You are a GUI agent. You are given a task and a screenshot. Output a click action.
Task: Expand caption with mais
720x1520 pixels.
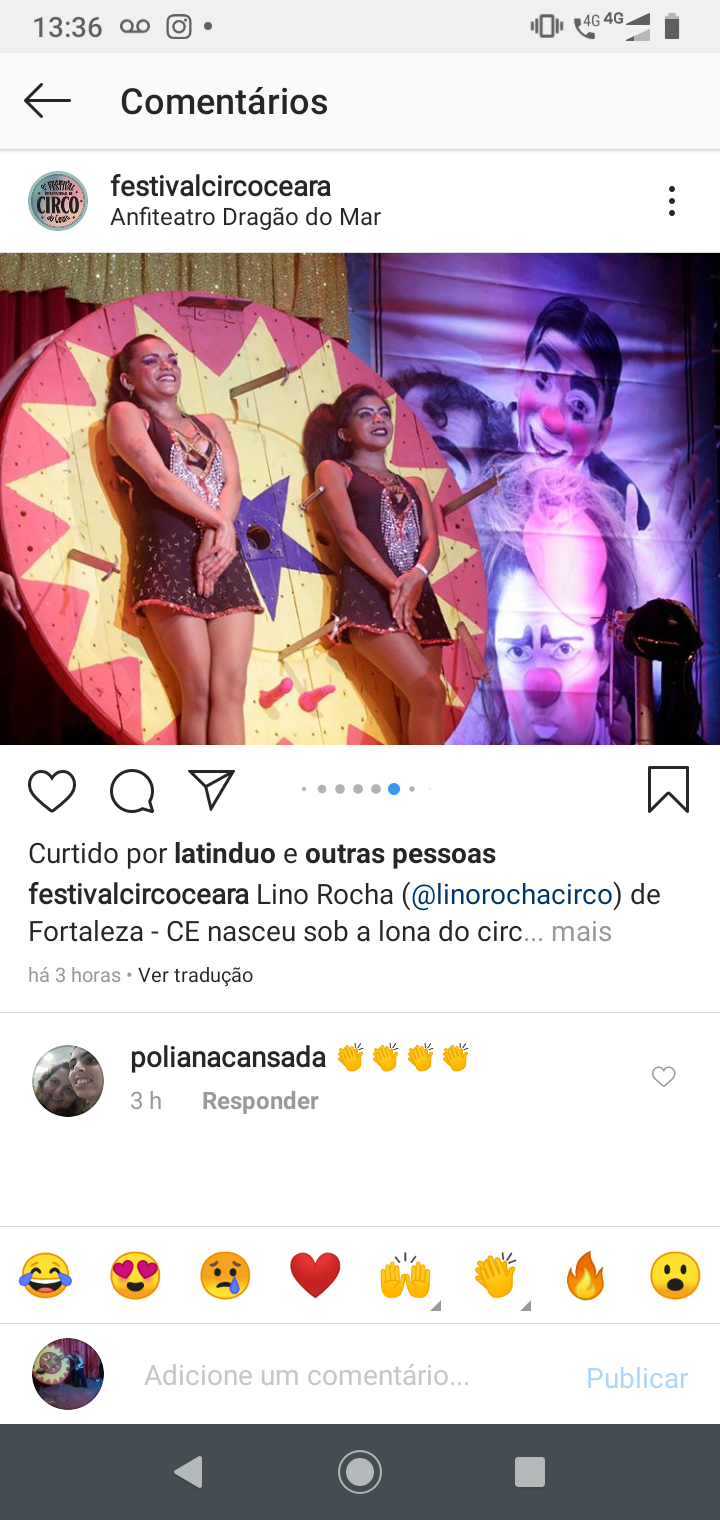tap(581, 932)
